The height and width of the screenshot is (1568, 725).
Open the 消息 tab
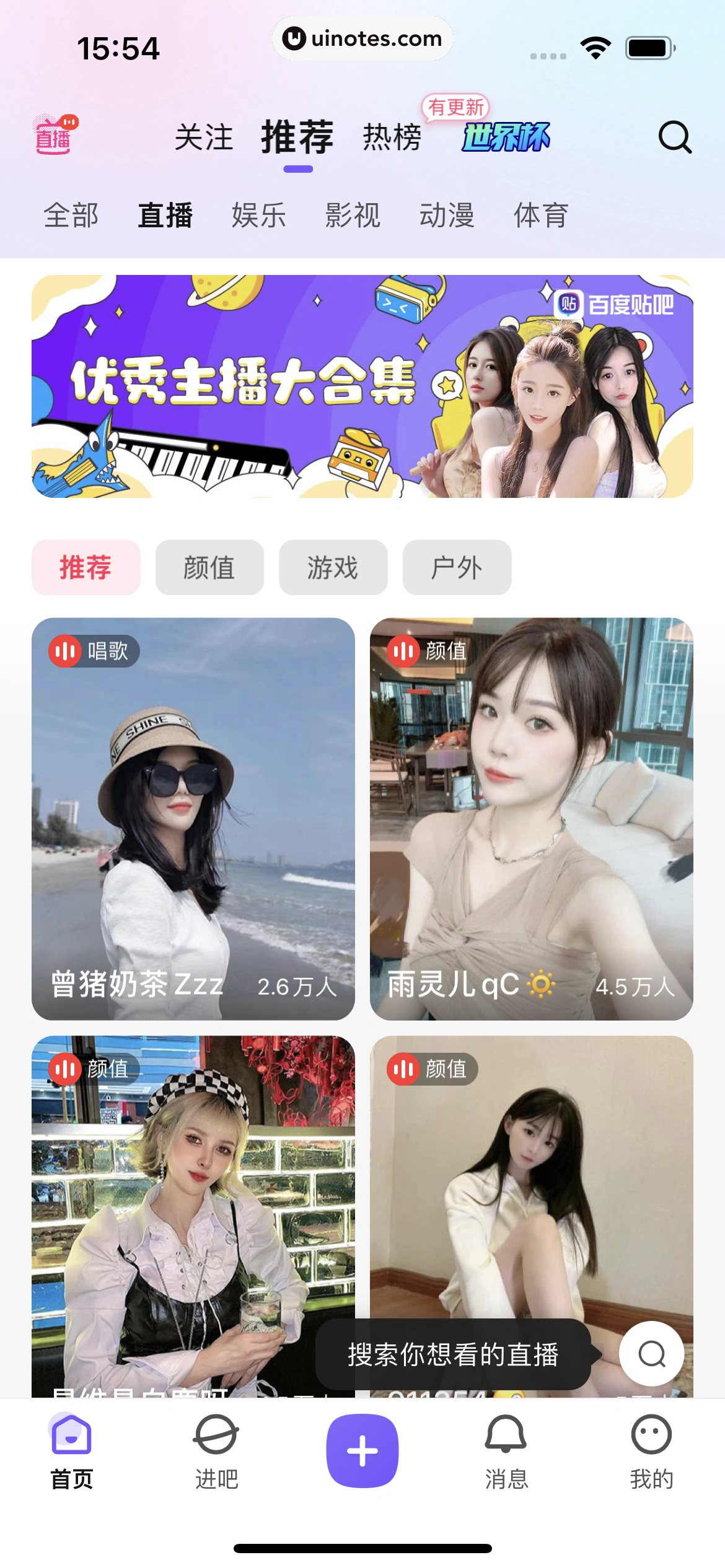click(506, 1451)
